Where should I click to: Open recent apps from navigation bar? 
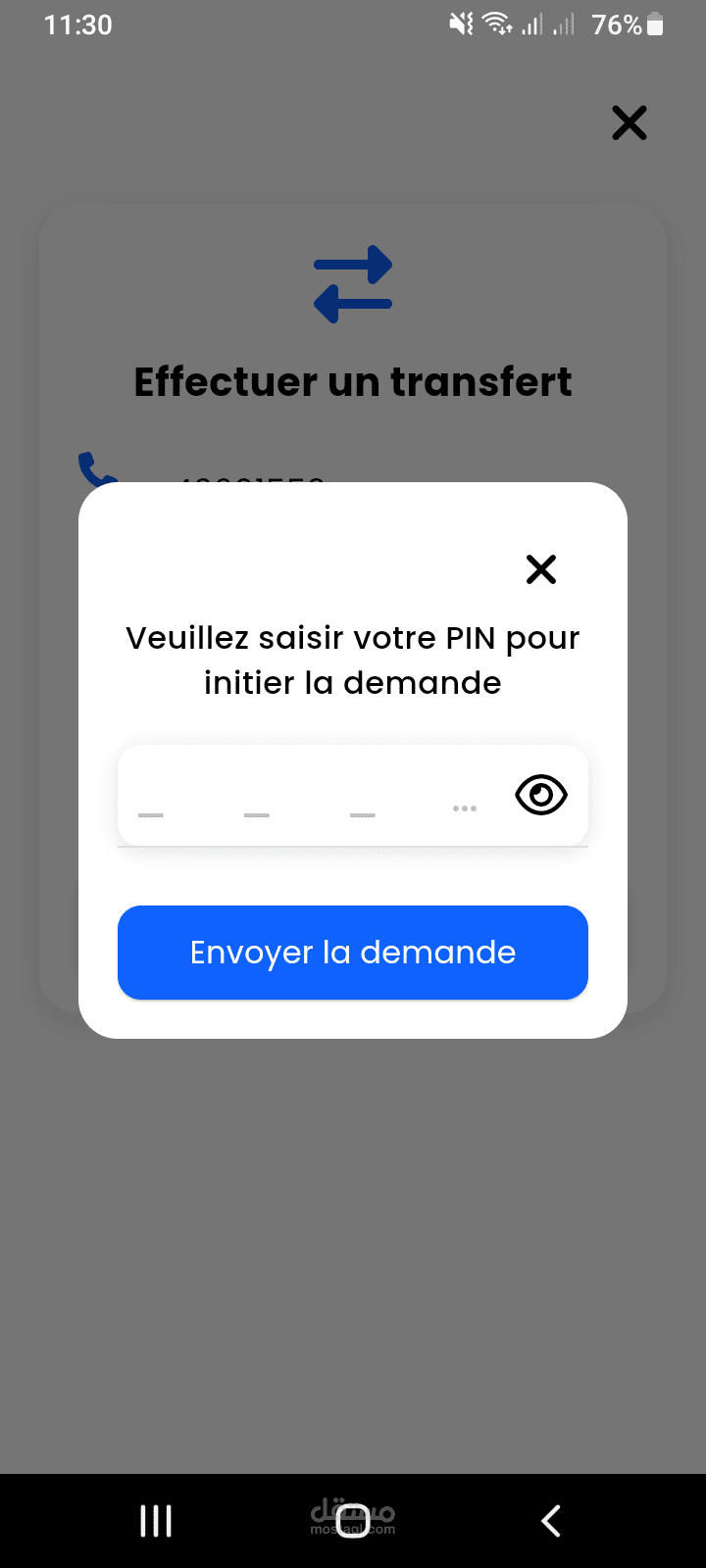156,1521
